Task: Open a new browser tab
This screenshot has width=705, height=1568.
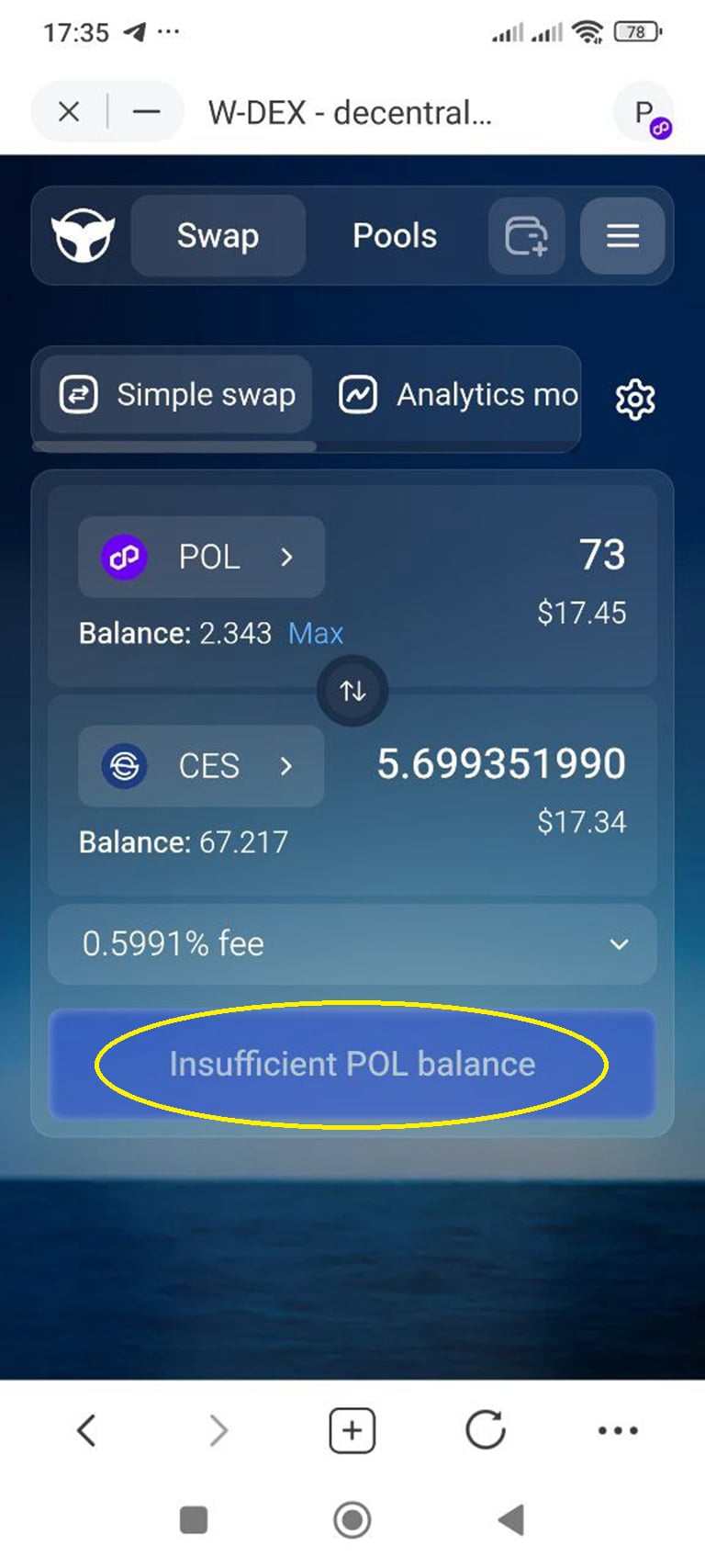Action: 352,1430
